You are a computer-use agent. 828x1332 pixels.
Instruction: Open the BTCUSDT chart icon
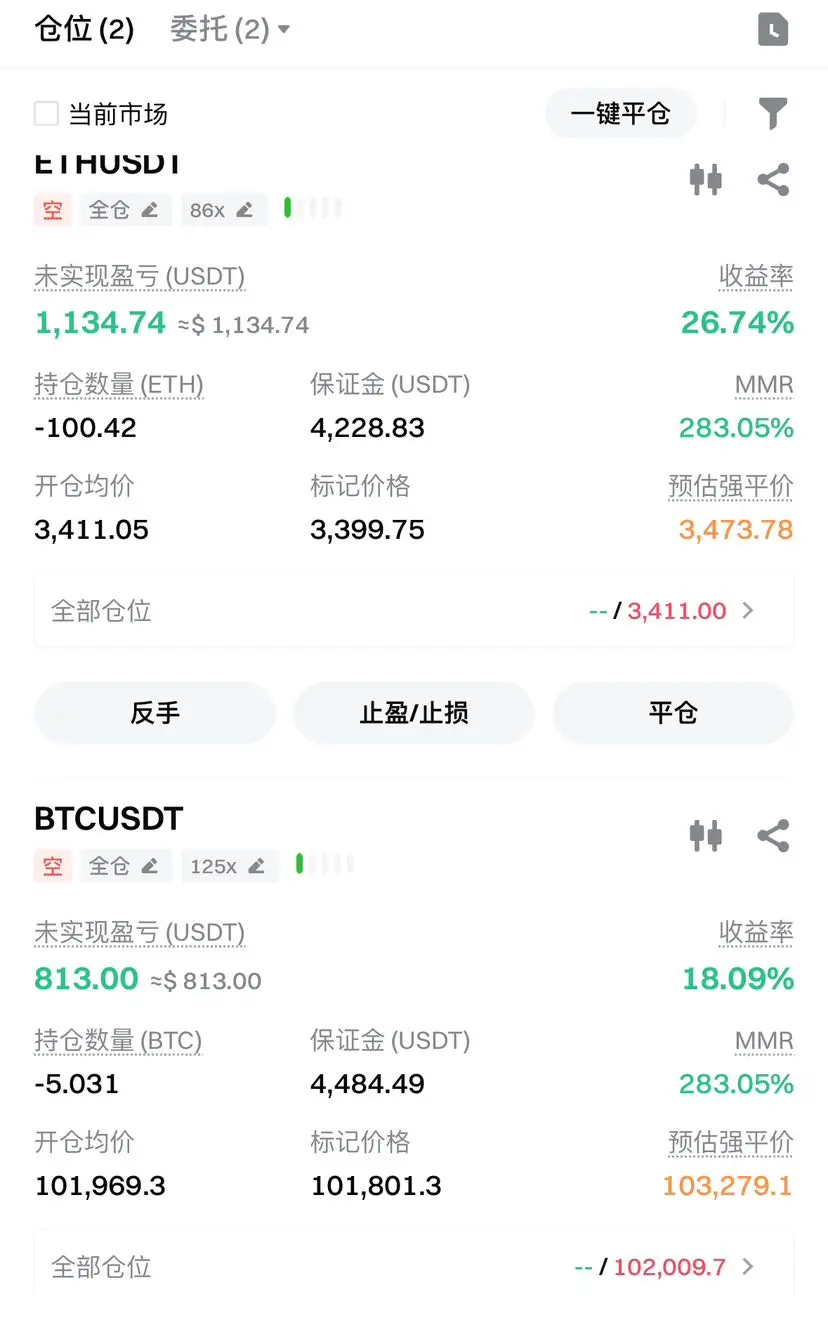tap(706, 835)
